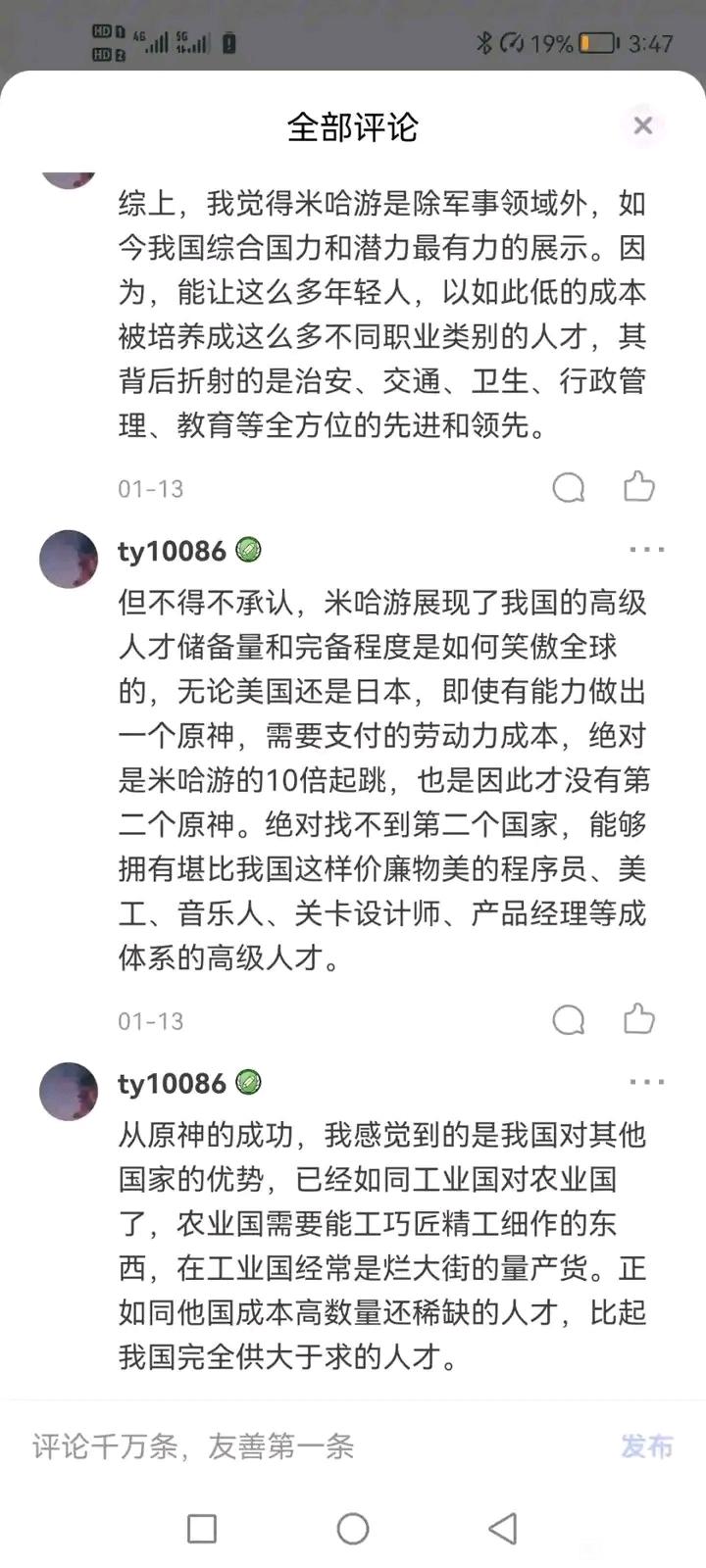706x1568 pixels.
Task: Open recent apps with square button
Action: tap(202, 1528)
